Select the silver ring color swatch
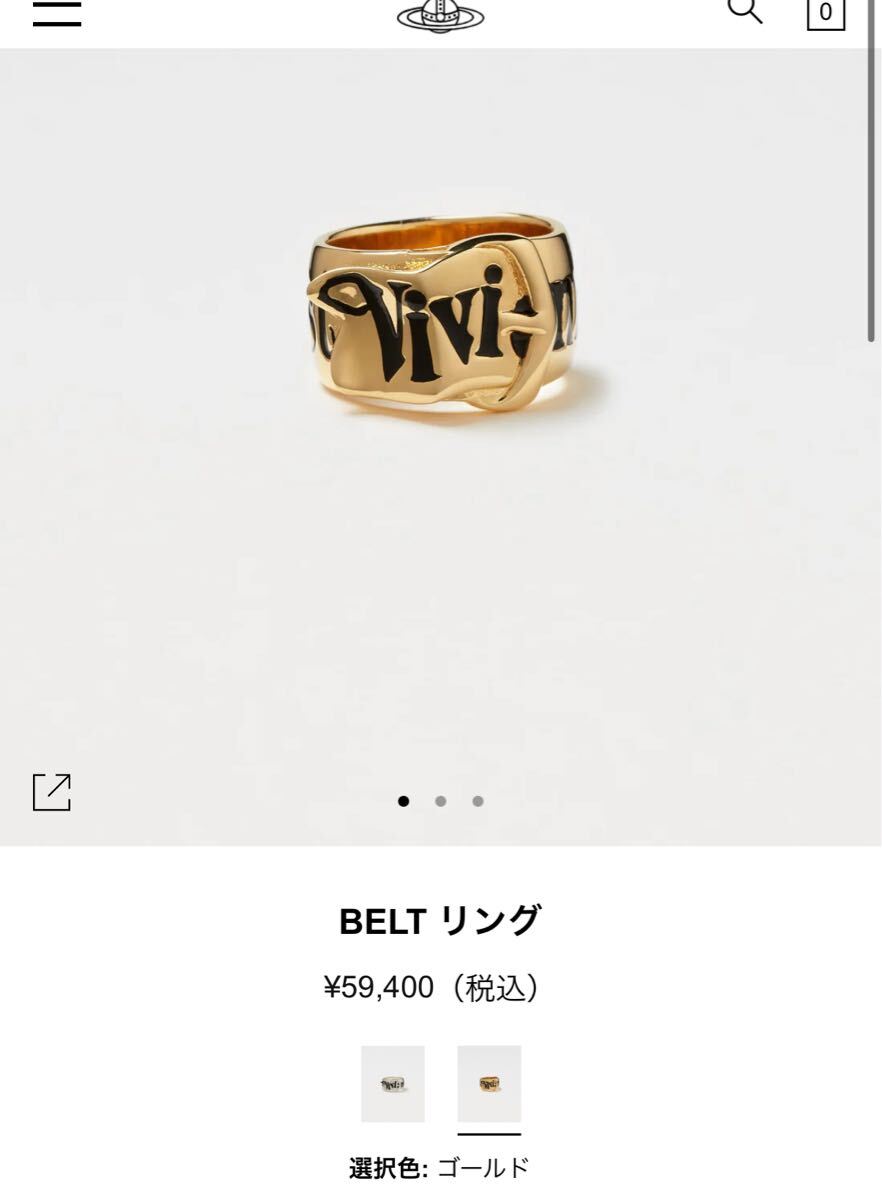This screenshot has height=1200, width=882. (x=393, y=1084)
